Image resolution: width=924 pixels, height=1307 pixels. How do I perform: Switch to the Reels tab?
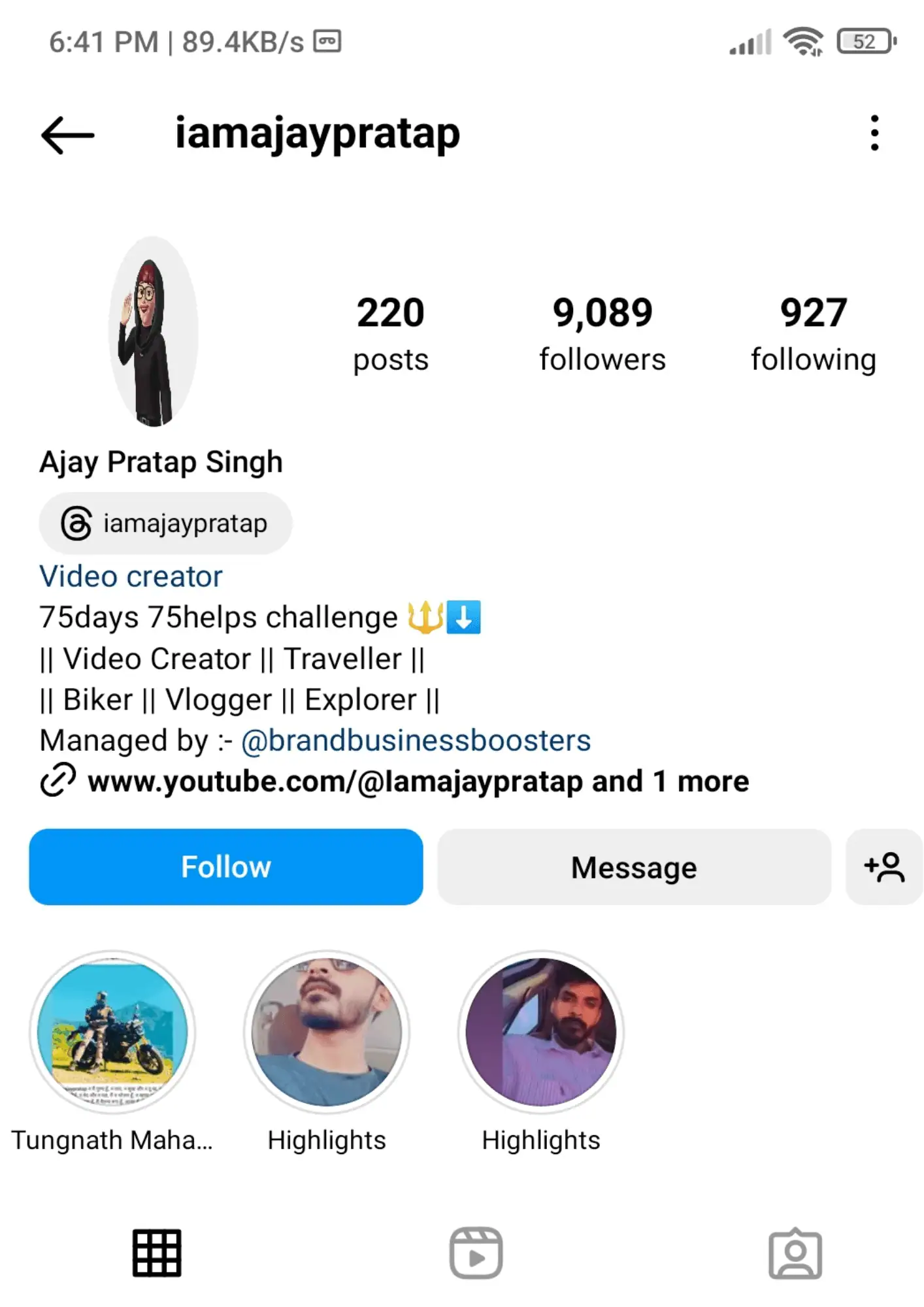click(x=476, y=1253)
